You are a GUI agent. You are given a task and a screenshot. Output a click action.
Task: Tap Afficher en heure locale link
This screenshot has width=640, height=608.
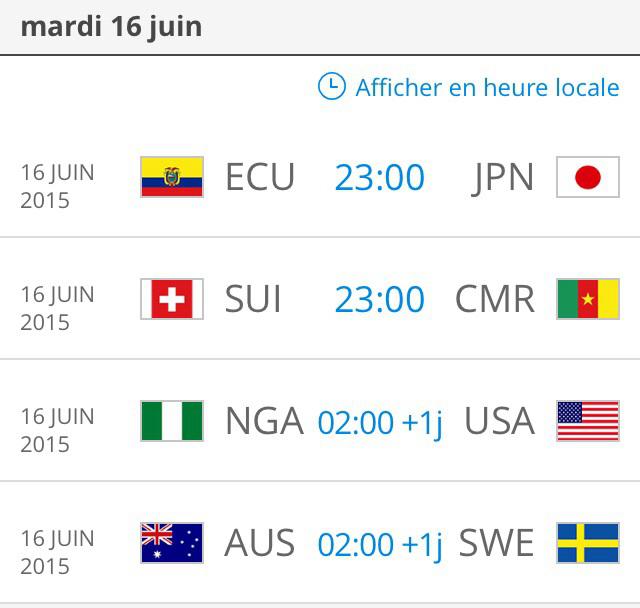click(x=468, y=87)
